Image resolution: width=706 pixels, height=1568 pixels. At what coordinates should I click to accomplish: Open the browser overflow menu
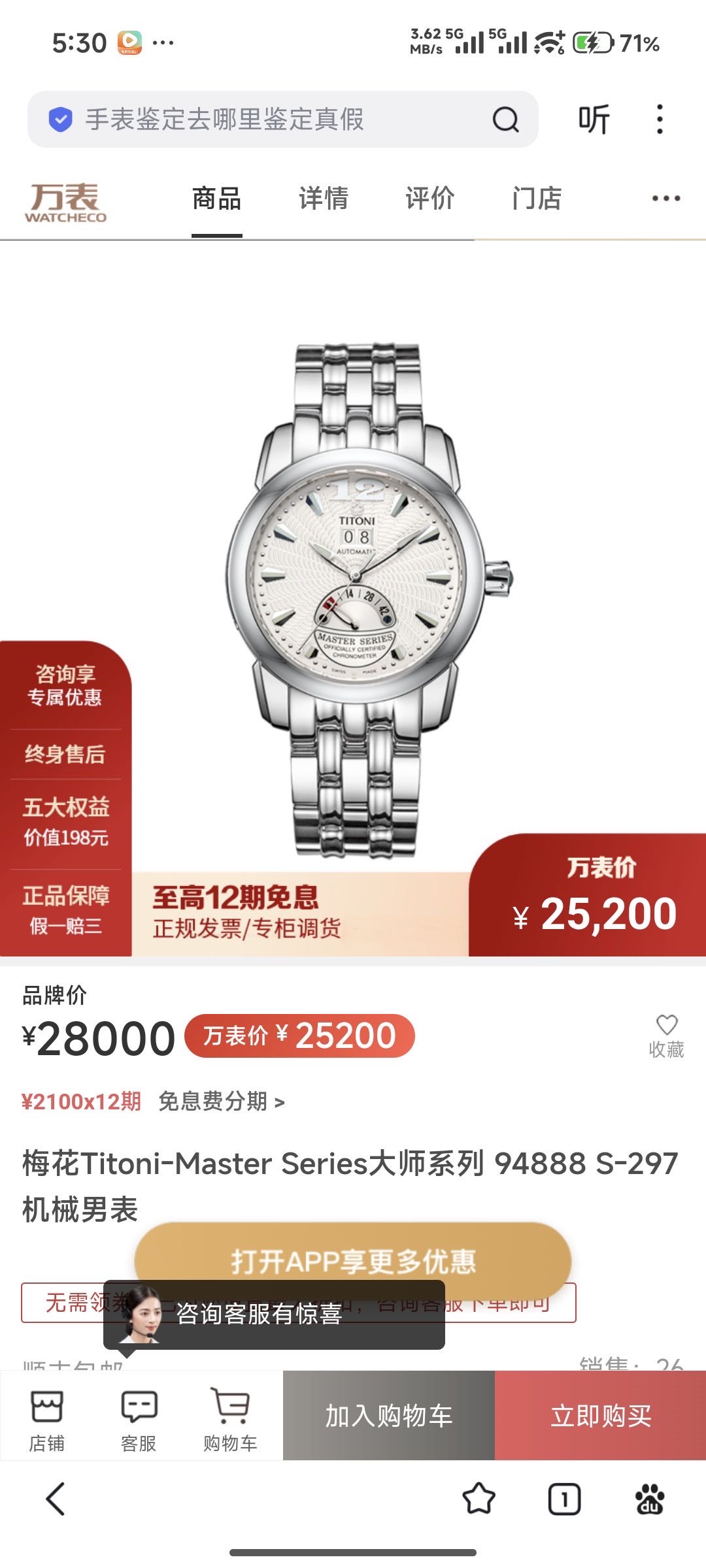[660, 120]
